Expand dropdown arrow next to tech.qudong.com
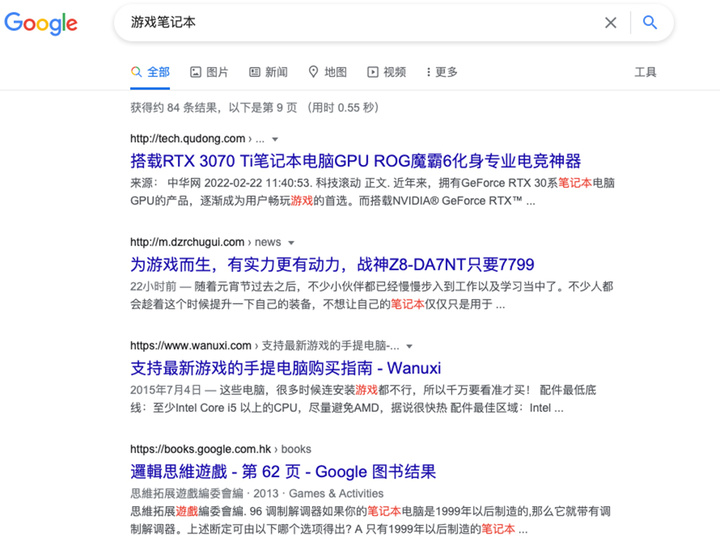The height and width of the screenshot is (550, 720). click(275, 139)
